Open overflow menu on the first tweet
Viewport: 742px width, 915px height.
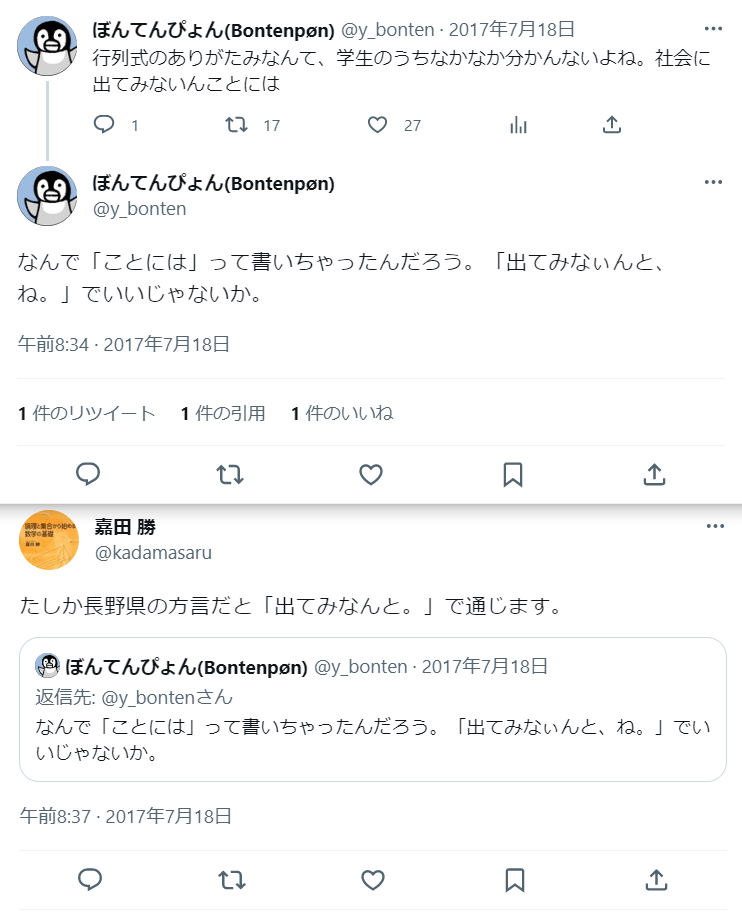coord(713,29)
